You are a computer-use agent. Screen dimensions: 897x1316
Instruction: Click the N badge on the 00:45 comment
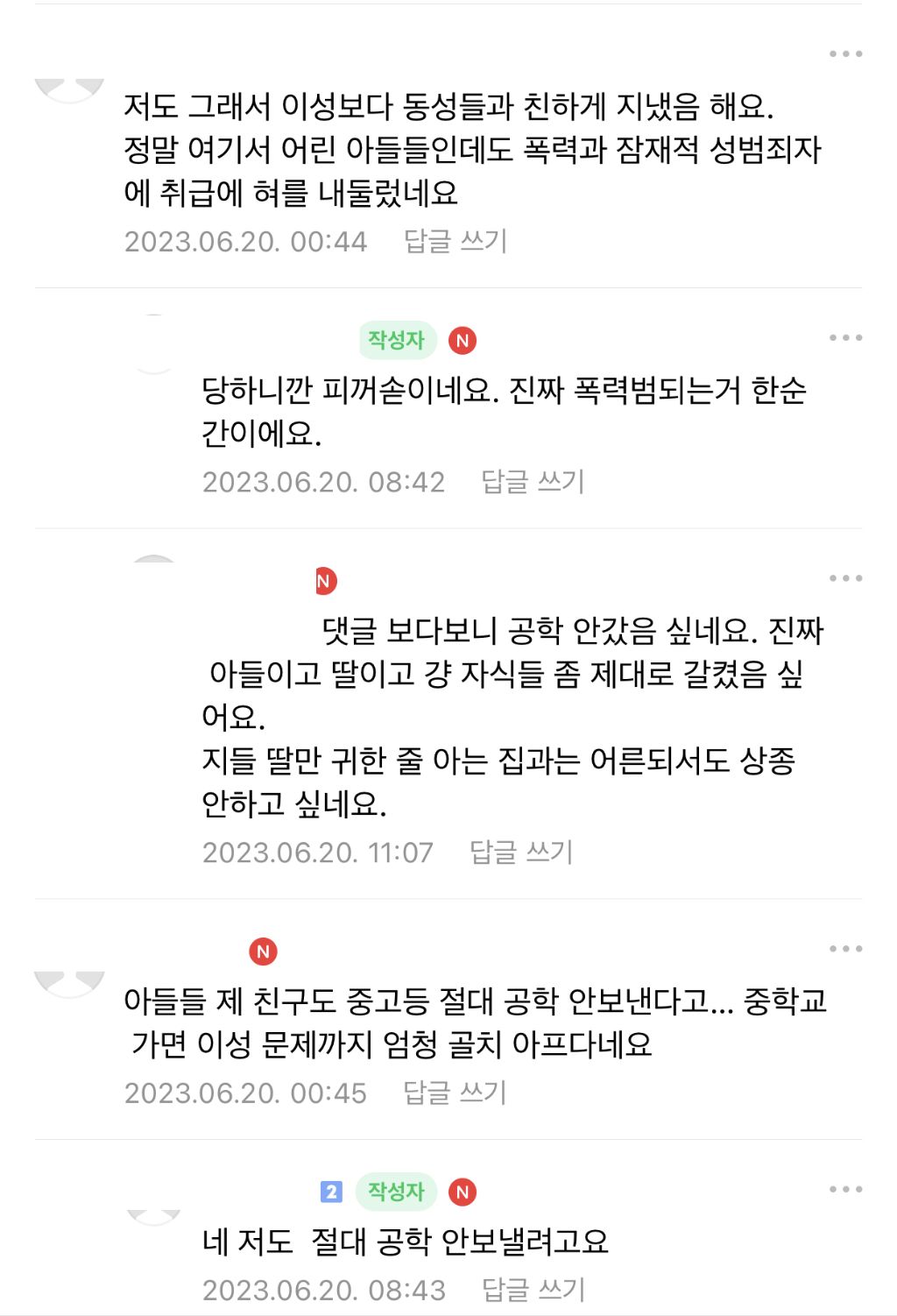click(263, 950)
